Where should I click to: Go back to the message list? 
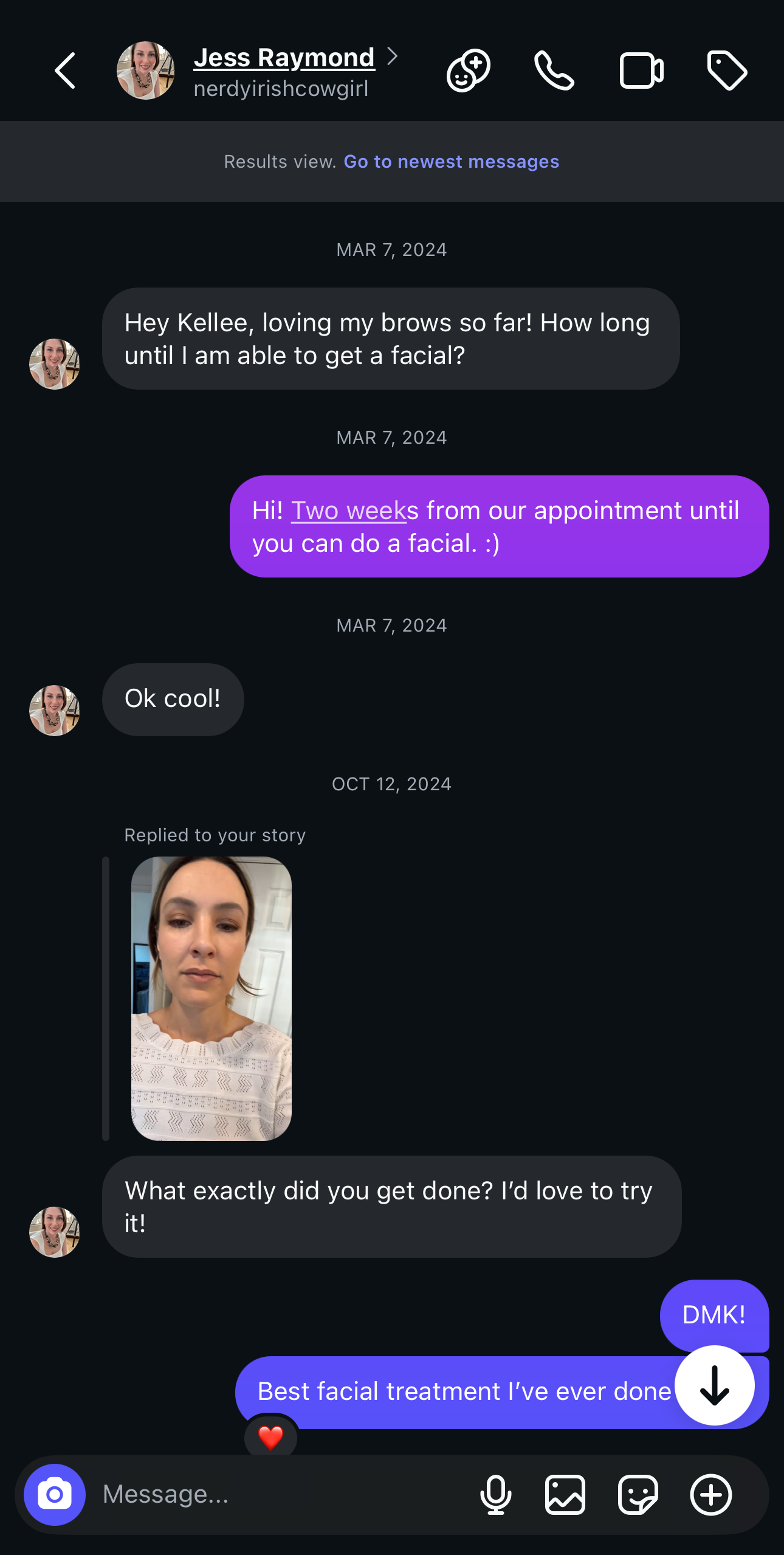pos(65,71)
